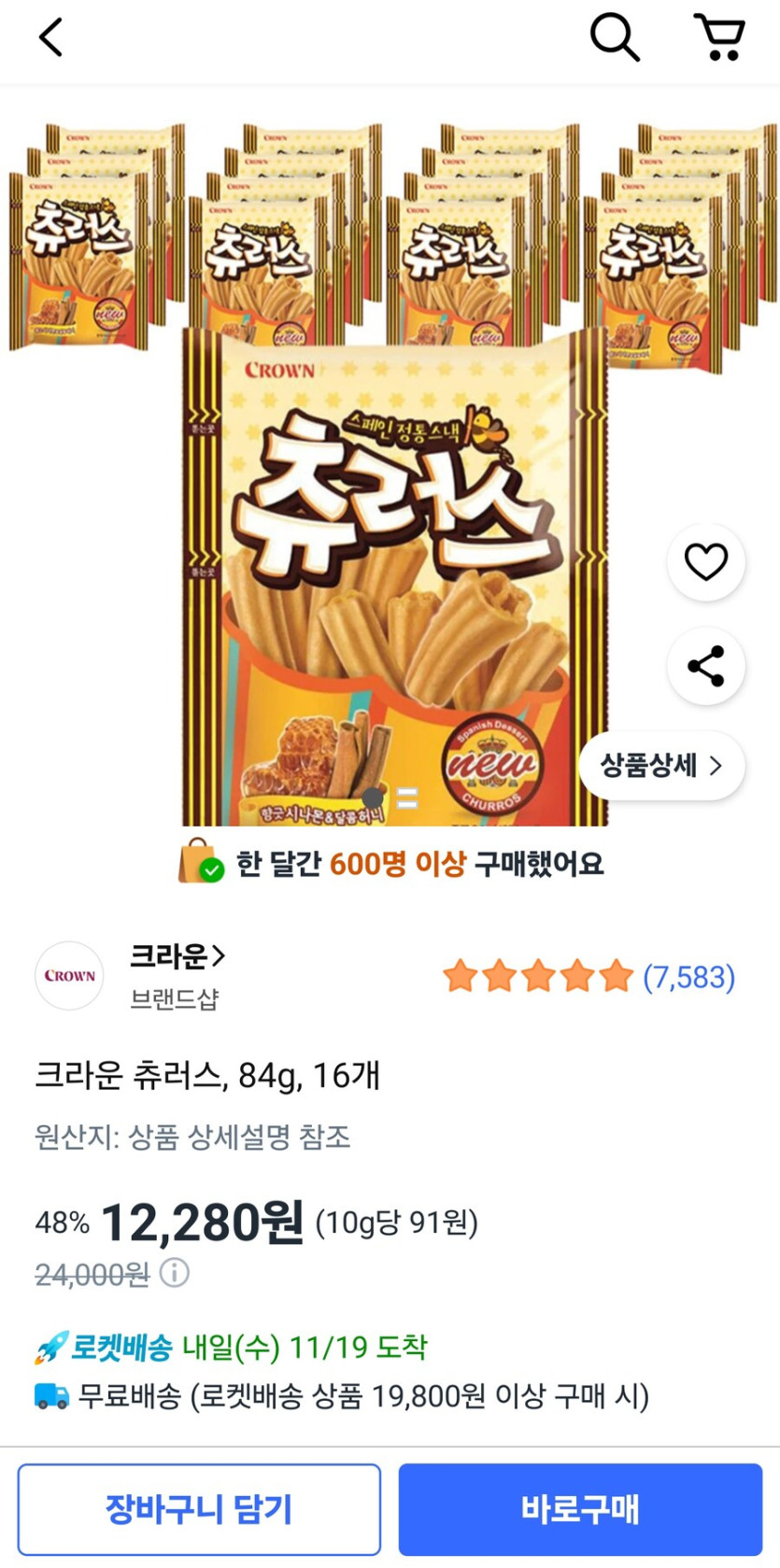
Task: Tap 바로구매 to buy now
Action: pyautogui.click(x=580, y=1510)
